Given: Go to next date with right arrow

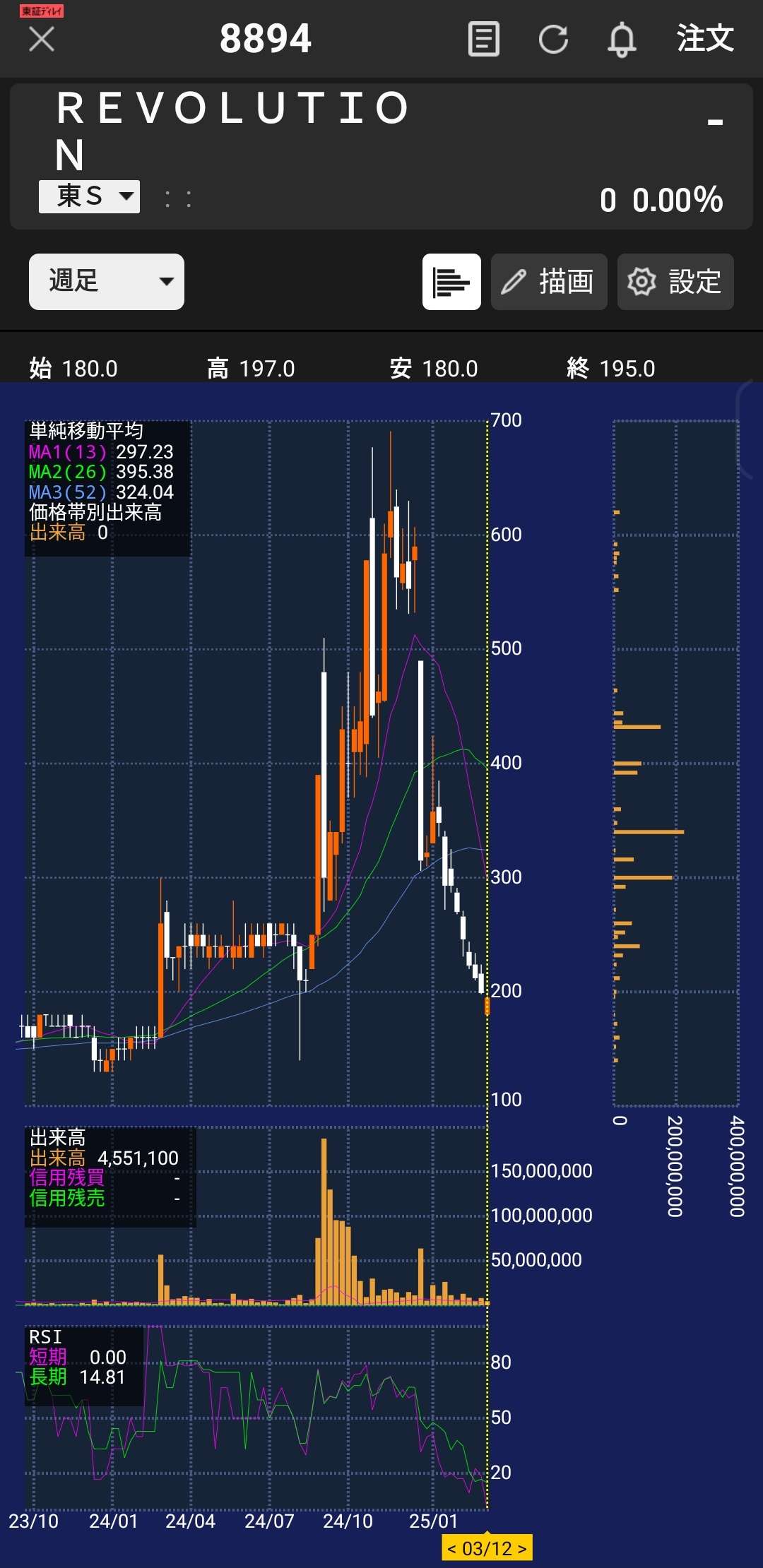Looking at the screenshot, I should coord(522,1549).
